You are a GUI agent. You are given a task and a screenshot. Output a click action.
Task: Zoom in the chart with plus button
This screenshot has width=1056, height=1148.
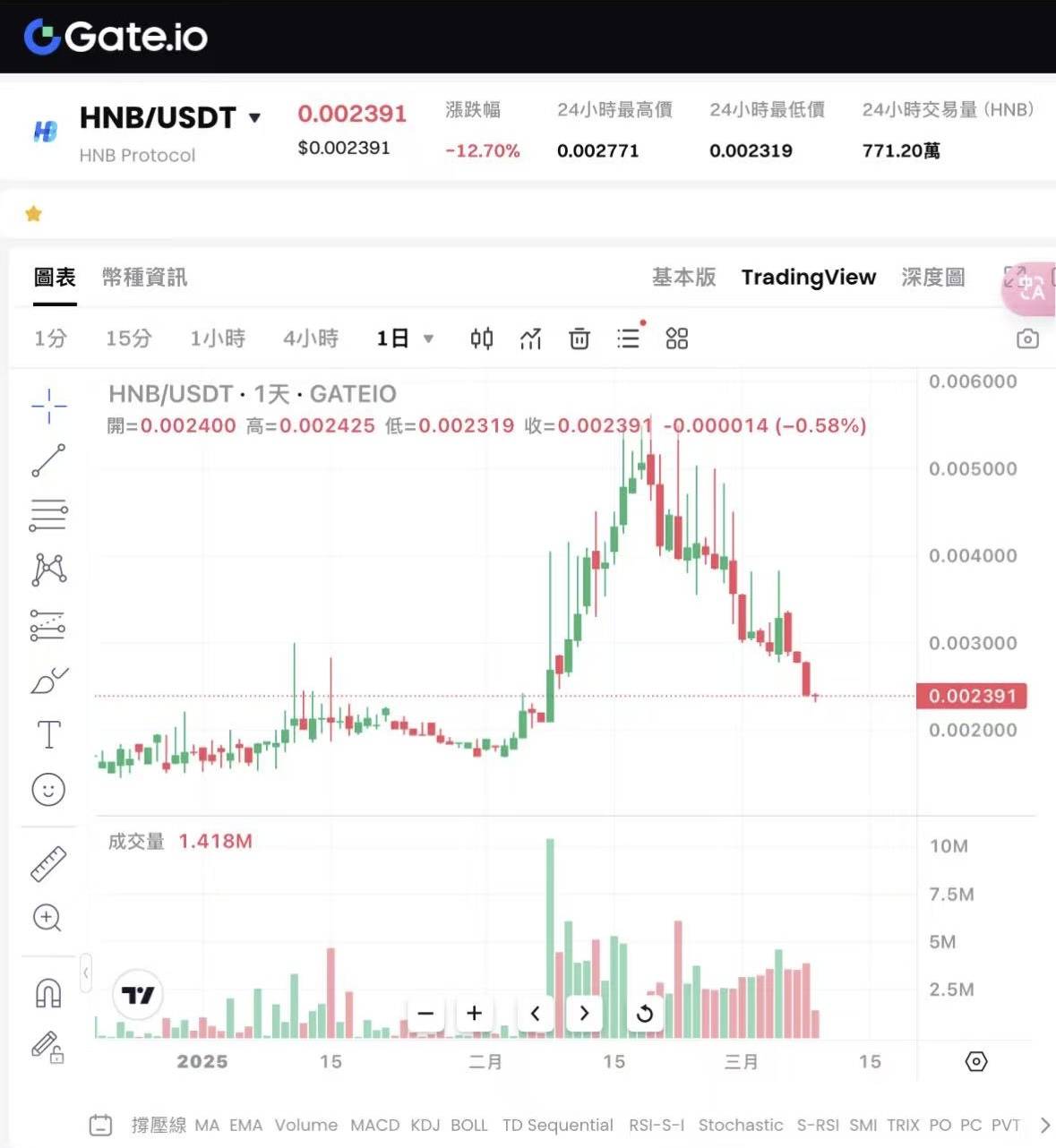(475, 1014)
